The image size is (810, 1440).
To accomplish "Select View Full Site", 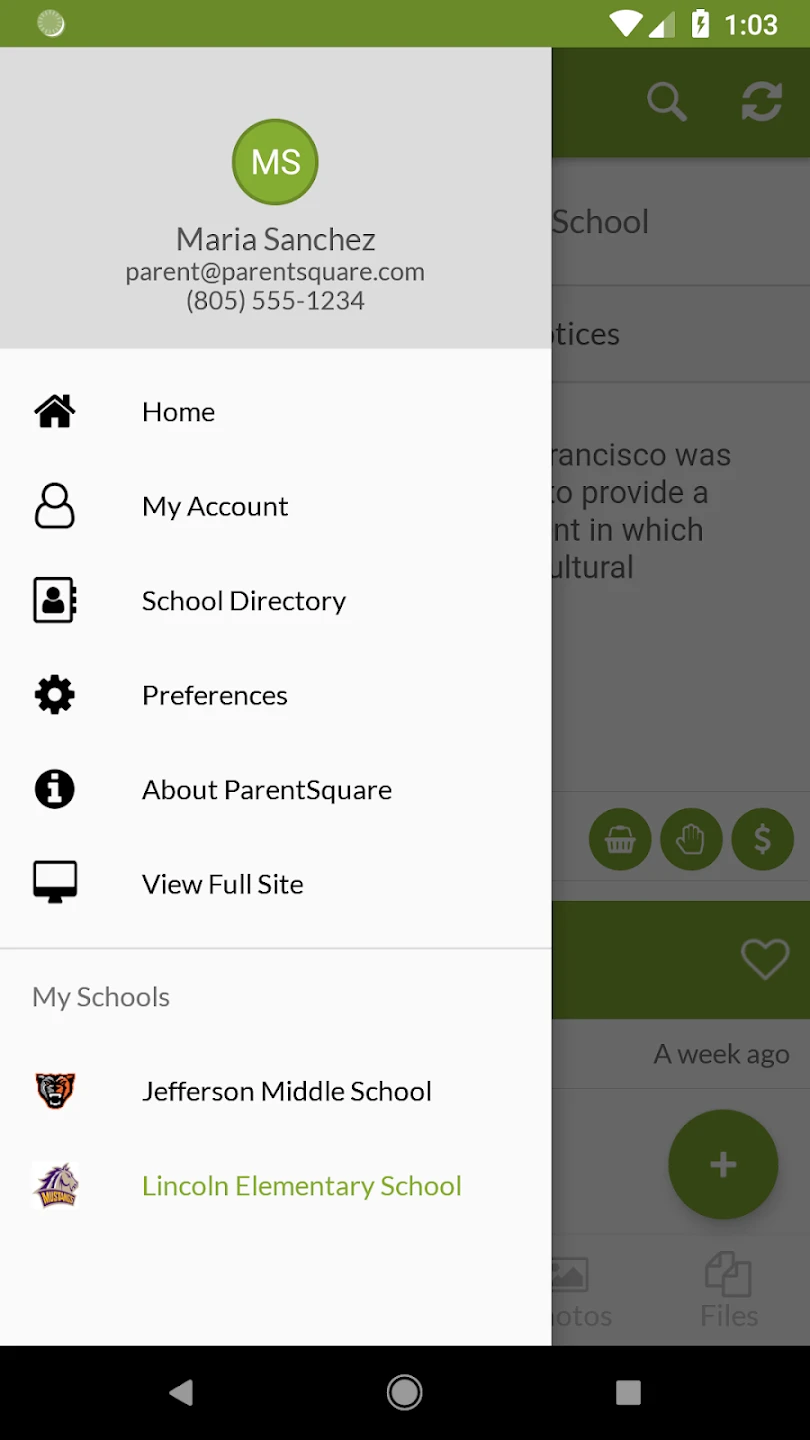I will (x=275, y=884).
